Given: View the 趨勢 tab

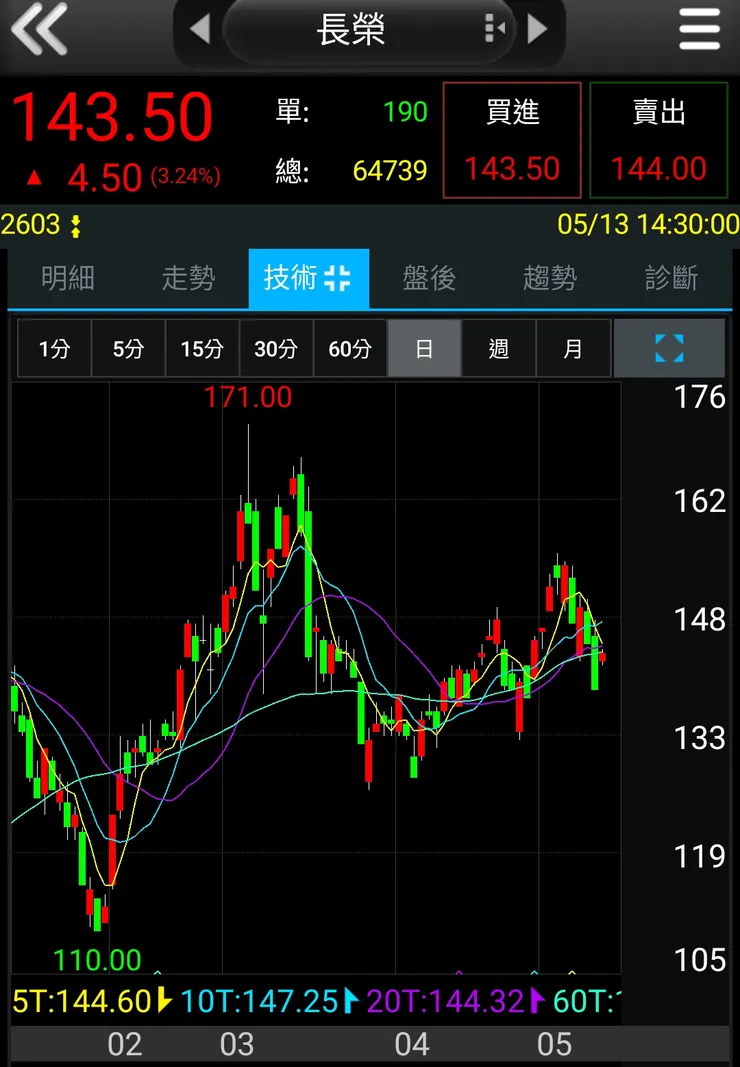Looking at the screenshot, I should 550,278.
